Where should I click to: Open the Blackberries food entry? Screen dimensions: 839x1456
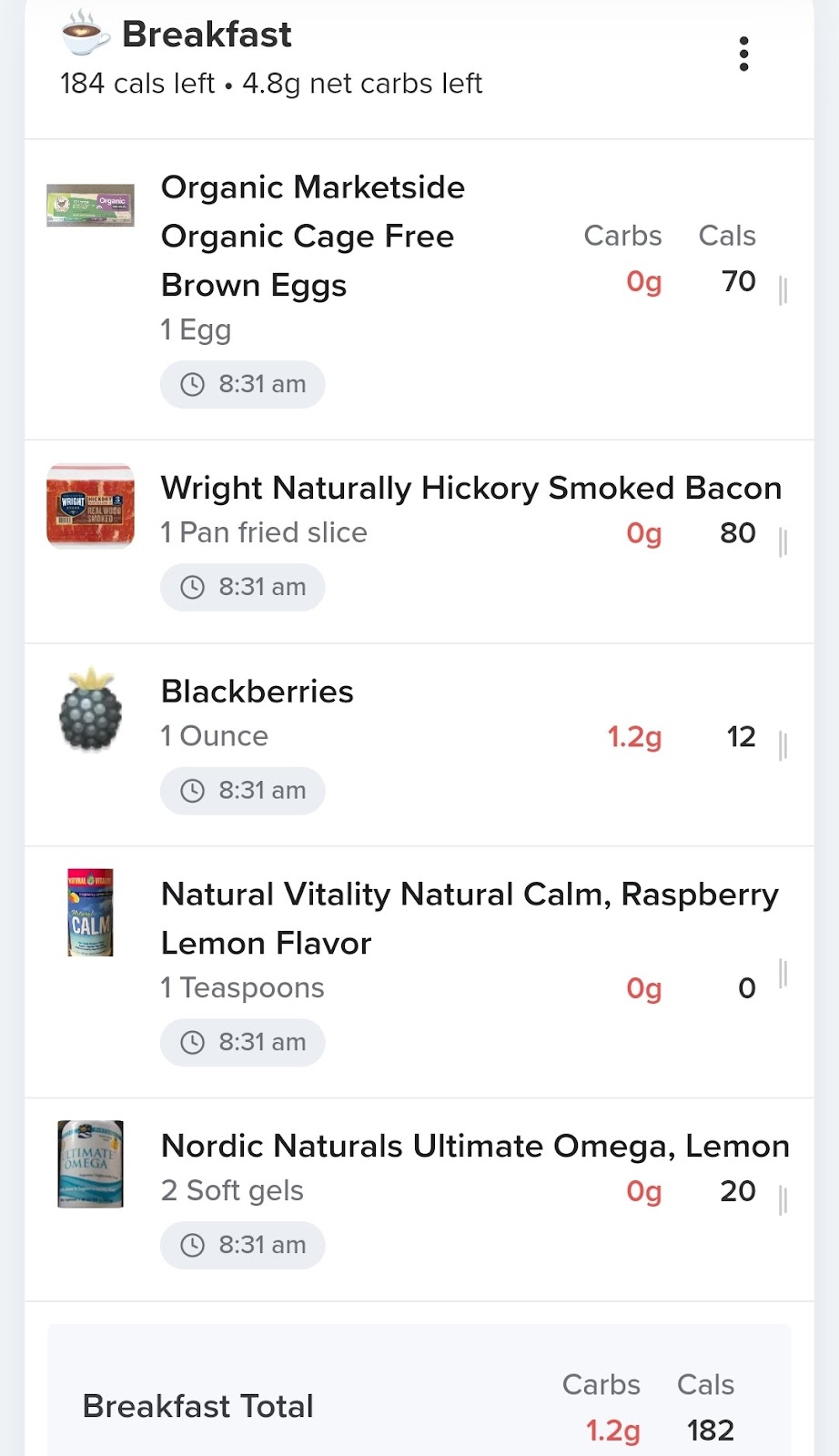pyautogui.click(x=419, y=744)
